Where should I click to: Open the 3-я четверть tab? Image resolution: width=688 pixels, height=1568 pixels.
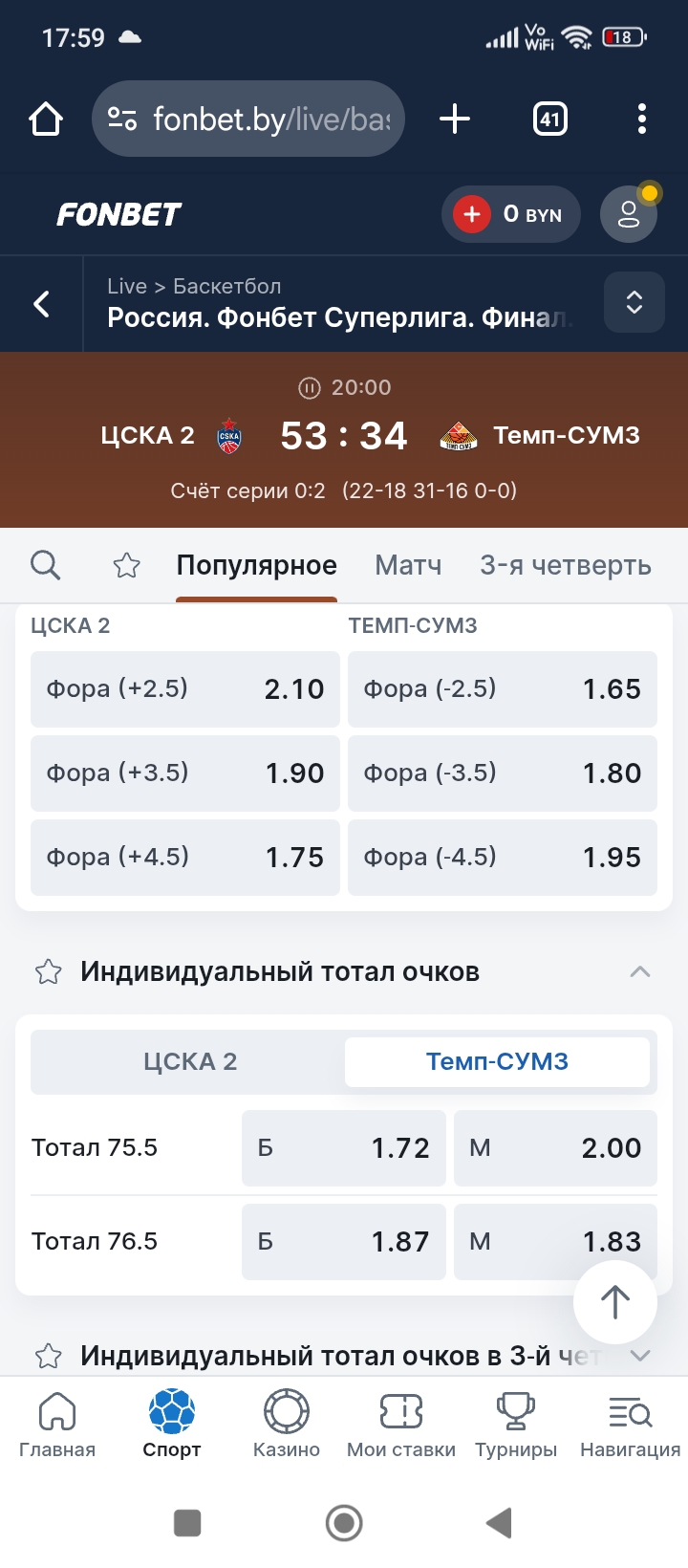566,565
